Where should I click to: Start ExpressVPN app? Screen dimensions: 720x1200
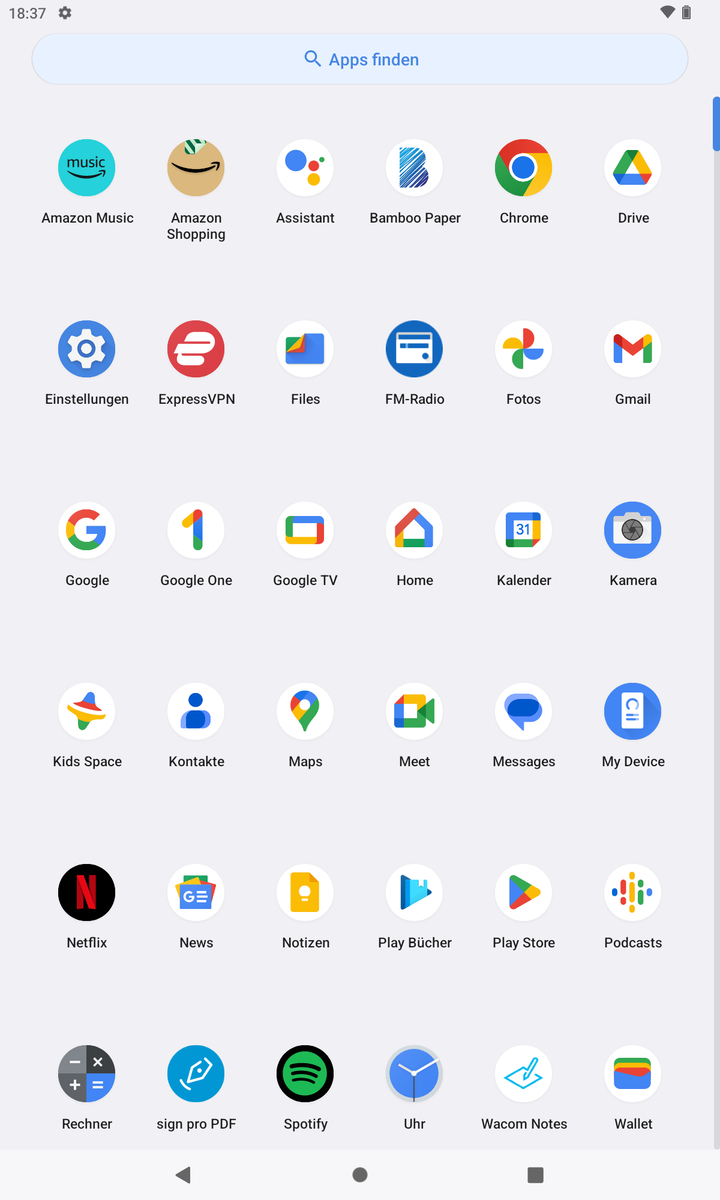click(x=196, y=349)
